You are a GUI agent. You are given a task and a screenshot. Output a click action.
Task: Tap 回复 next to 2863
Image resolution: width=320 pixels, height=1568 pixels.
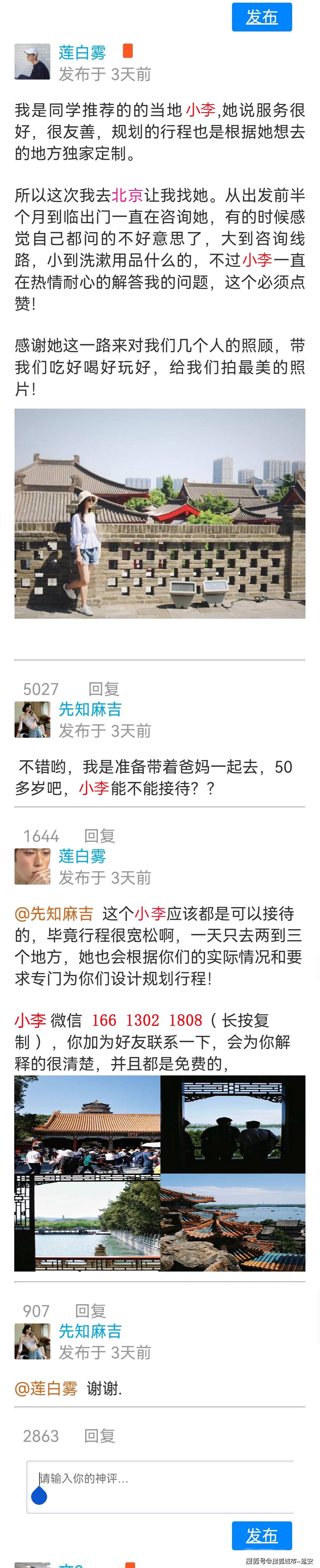click(x=100, y=1435)
